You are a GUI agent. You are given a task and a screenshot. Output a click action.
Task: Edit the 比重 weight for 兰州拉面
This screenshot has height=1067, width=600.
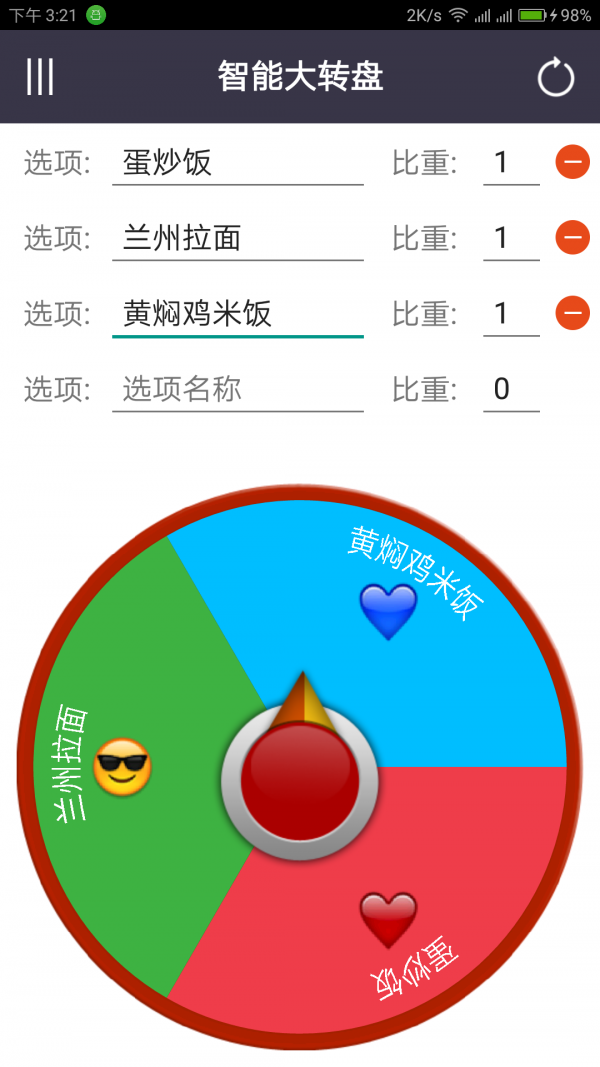coord(510,238)
